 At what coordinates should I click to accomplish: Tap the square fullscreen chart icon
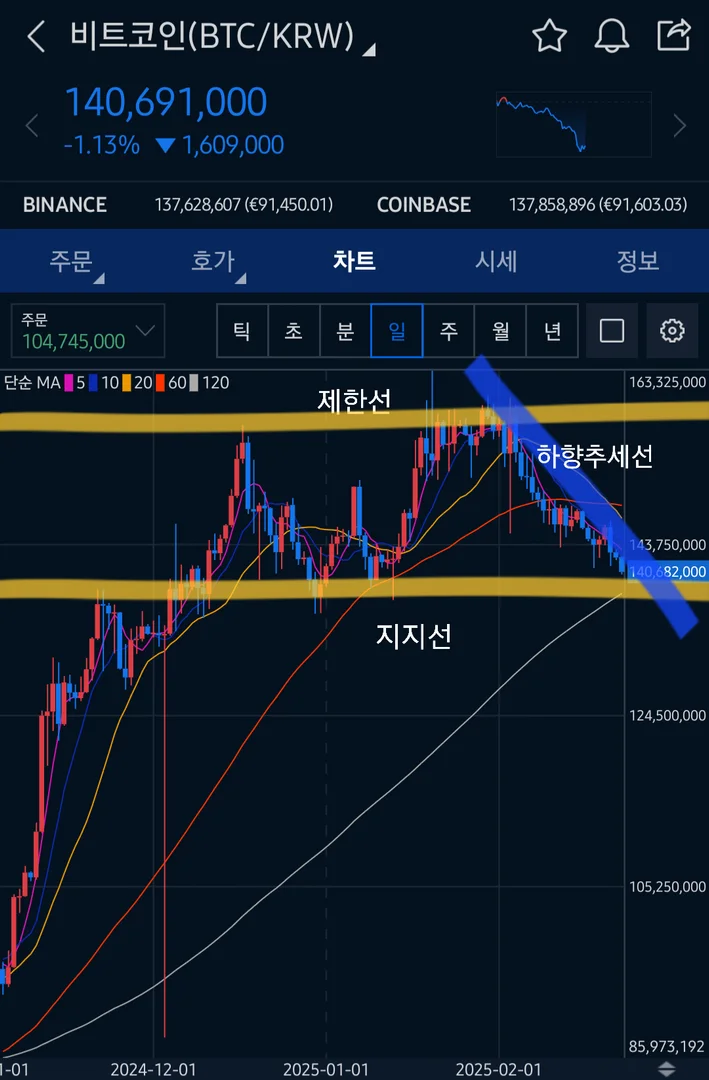click(612, 331)
